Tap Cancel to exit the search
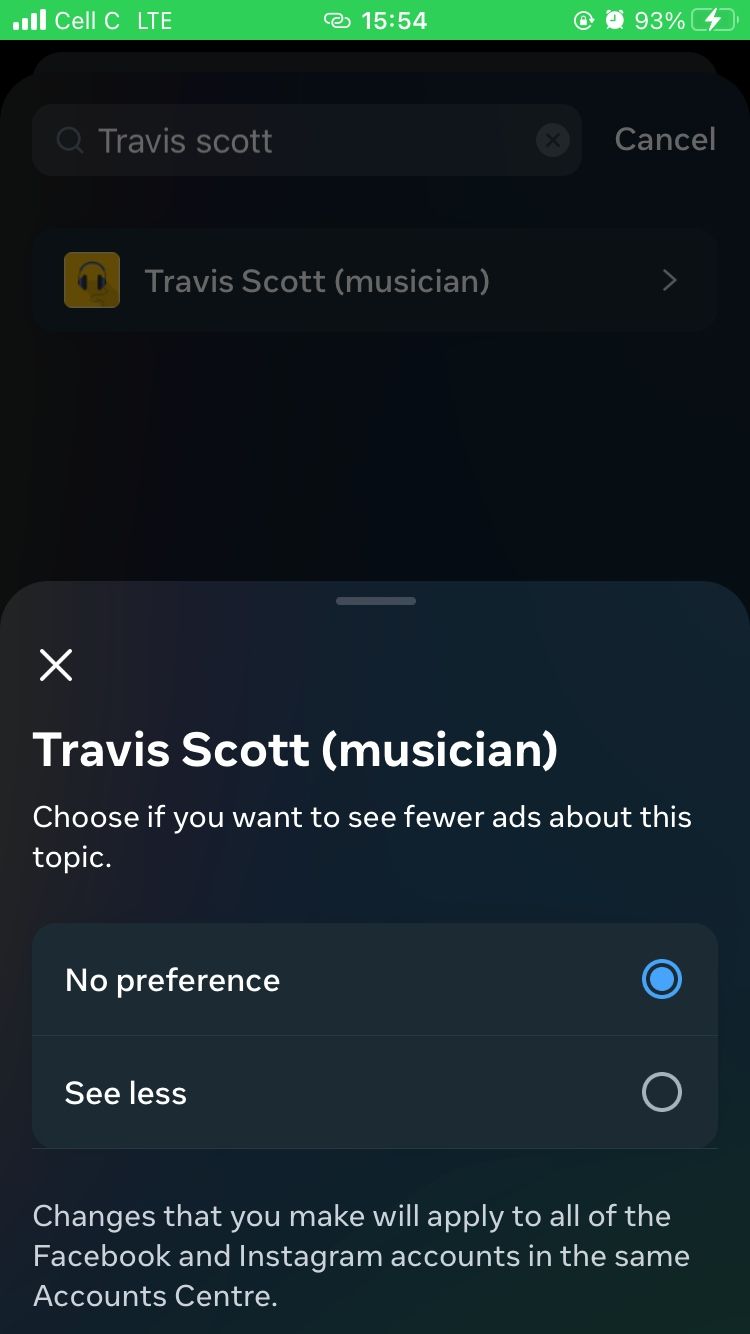This screenshot has height=1334, width=750. pyautogui.click(x=664, y=140)
